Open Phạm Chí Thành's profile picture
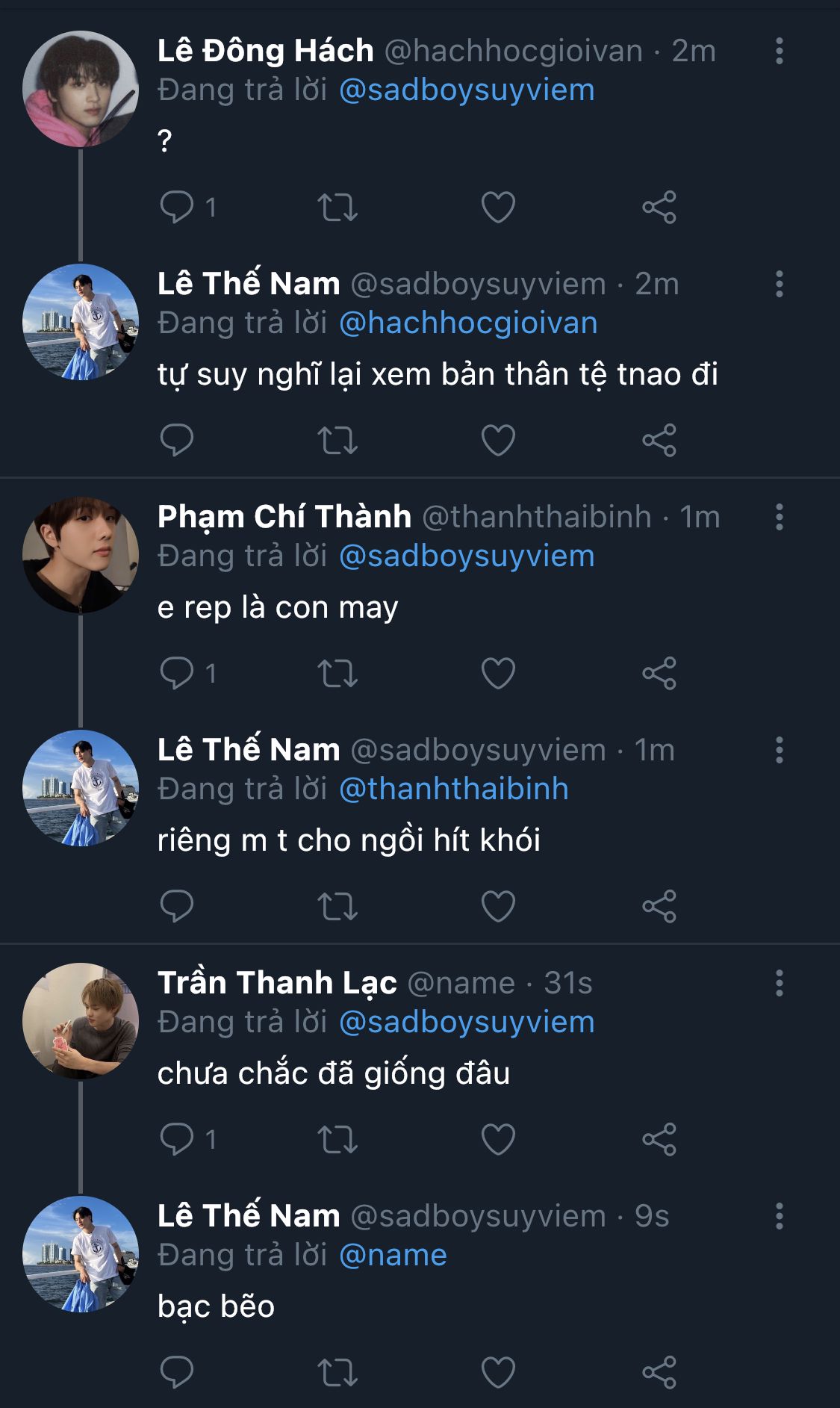Screen dimensions: 840x1408 click(x=81, y=555)
